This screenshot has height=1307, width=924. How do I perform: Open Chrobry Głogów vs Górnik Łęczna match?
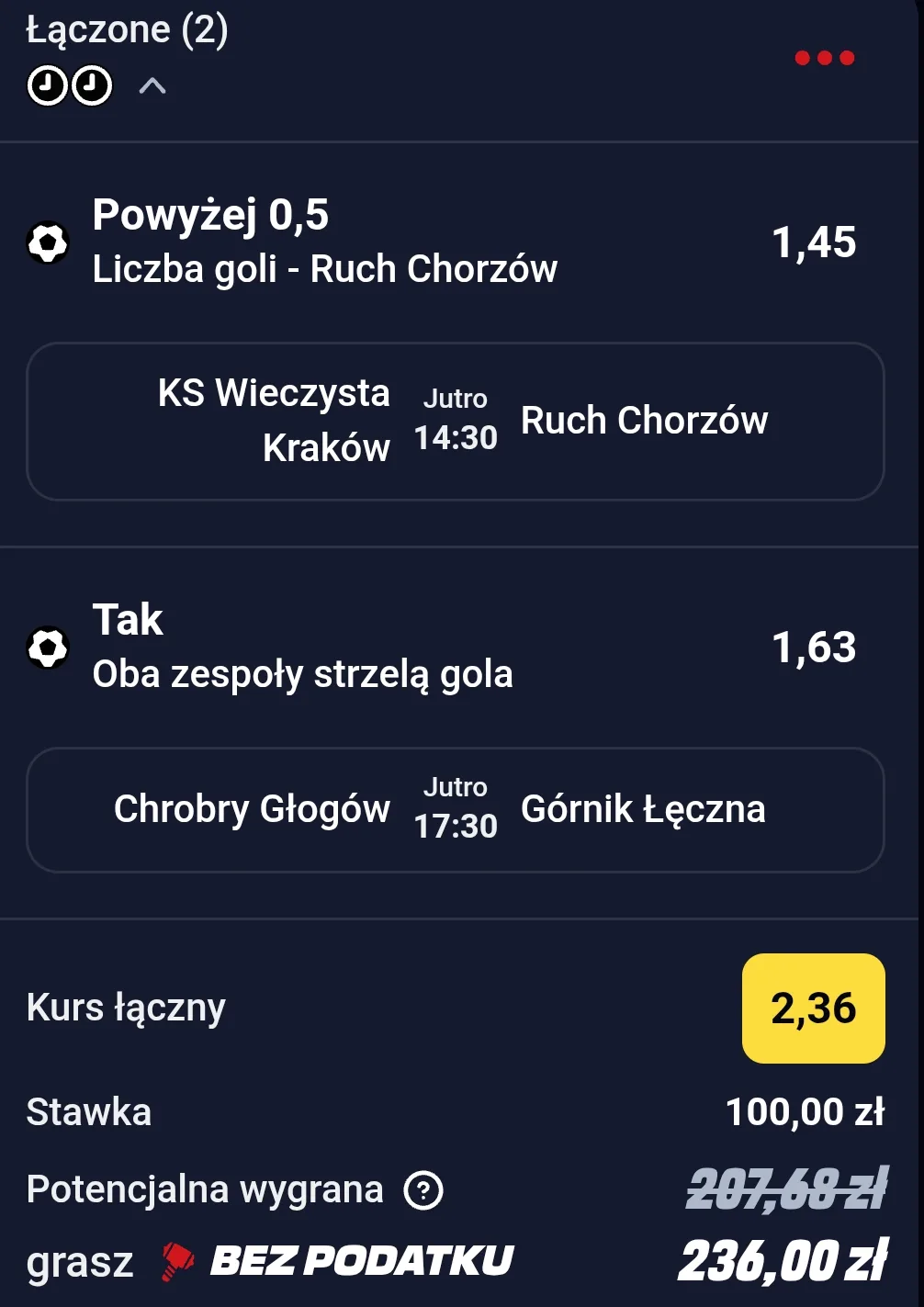(x=456, y=810)
